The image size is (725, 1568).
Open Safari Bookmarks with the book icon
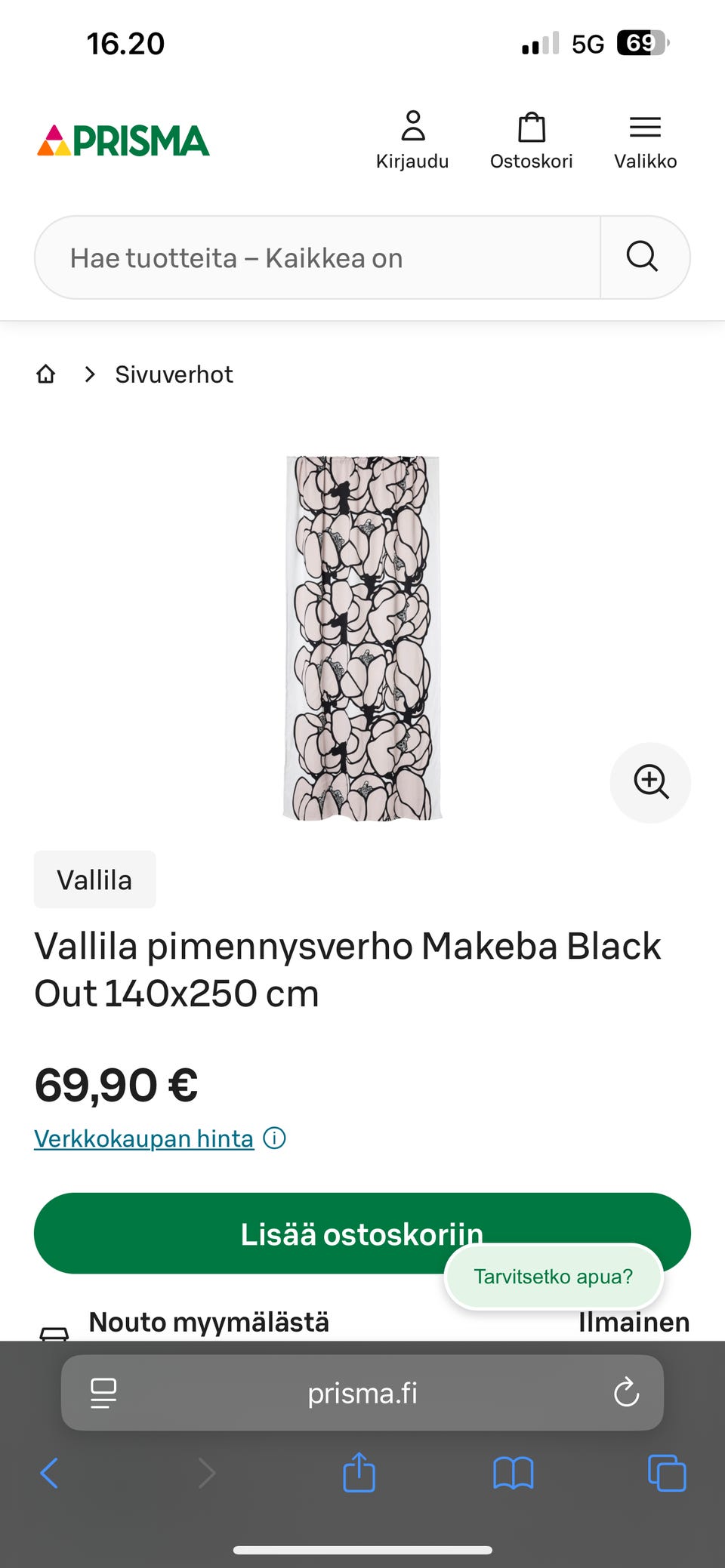[x=513, y=1472]
